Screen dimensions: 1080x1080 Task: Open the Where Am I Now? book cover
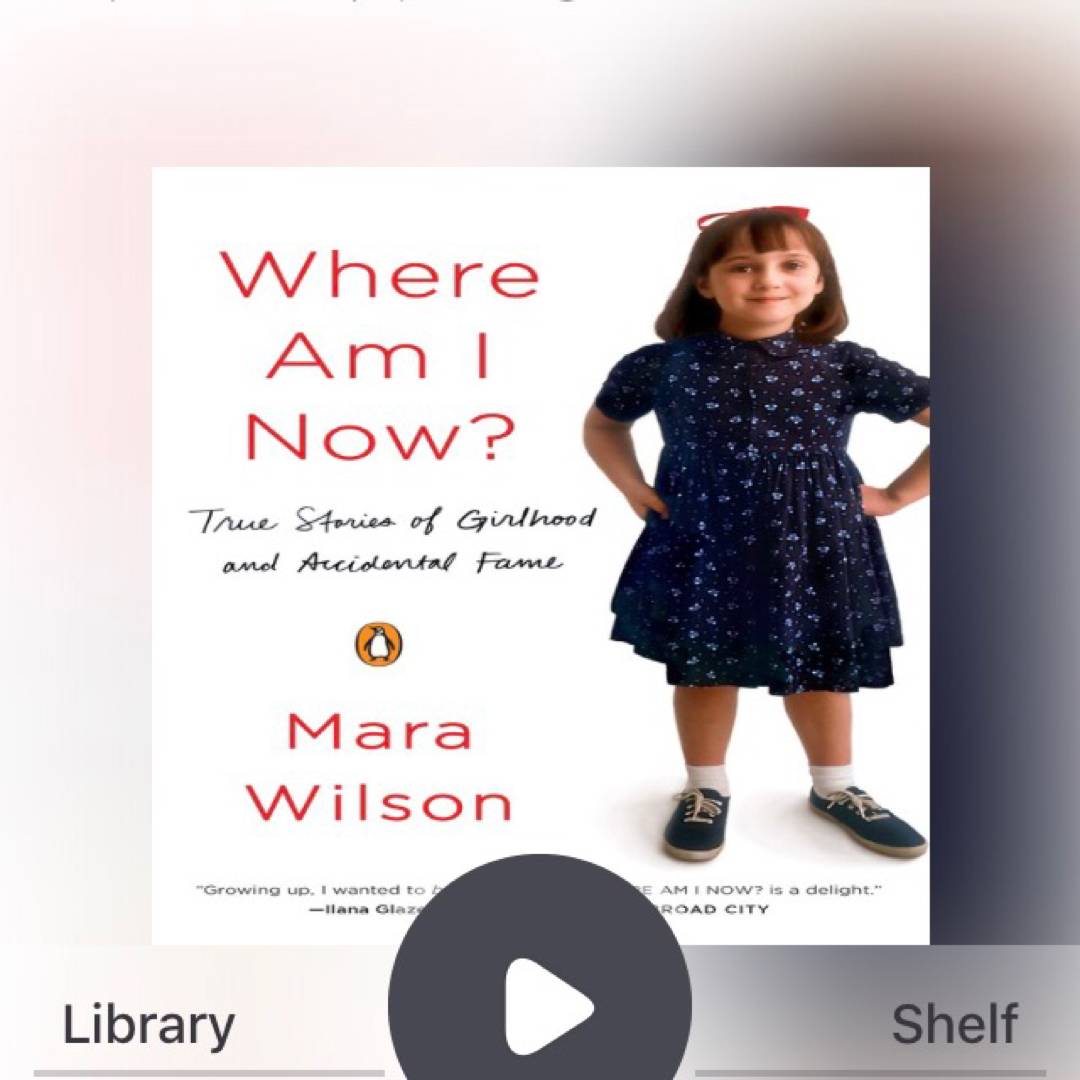[540, 500]
